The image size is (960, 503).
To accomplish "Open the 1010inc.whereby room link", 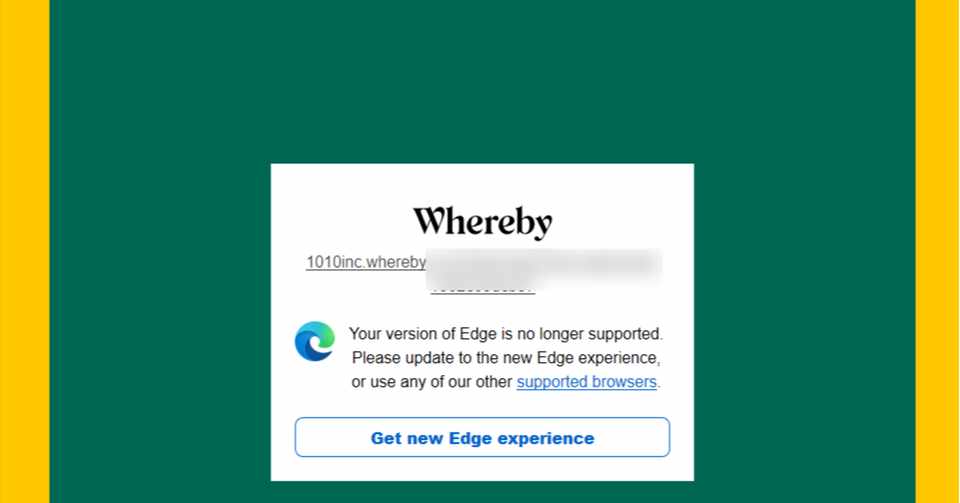I will coord(366,263).
